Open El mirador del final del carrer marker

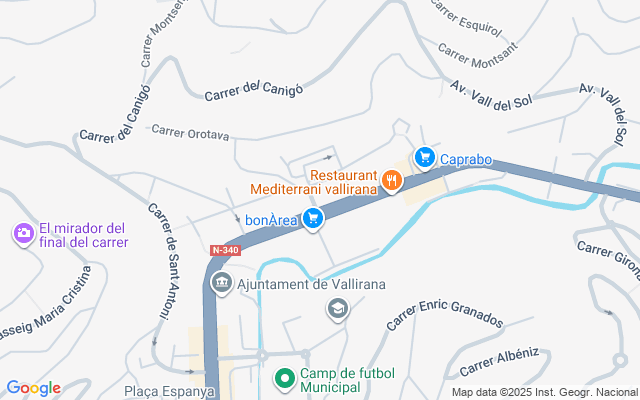click(22, 233)
